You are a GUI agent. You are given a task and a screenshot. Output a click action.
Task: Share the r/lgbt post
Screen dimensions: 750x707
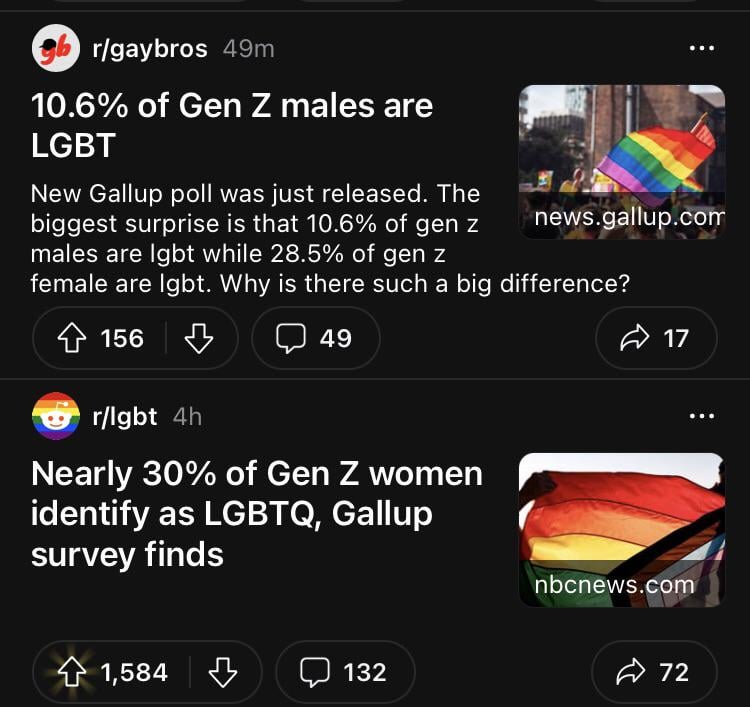tap(654, 672)
